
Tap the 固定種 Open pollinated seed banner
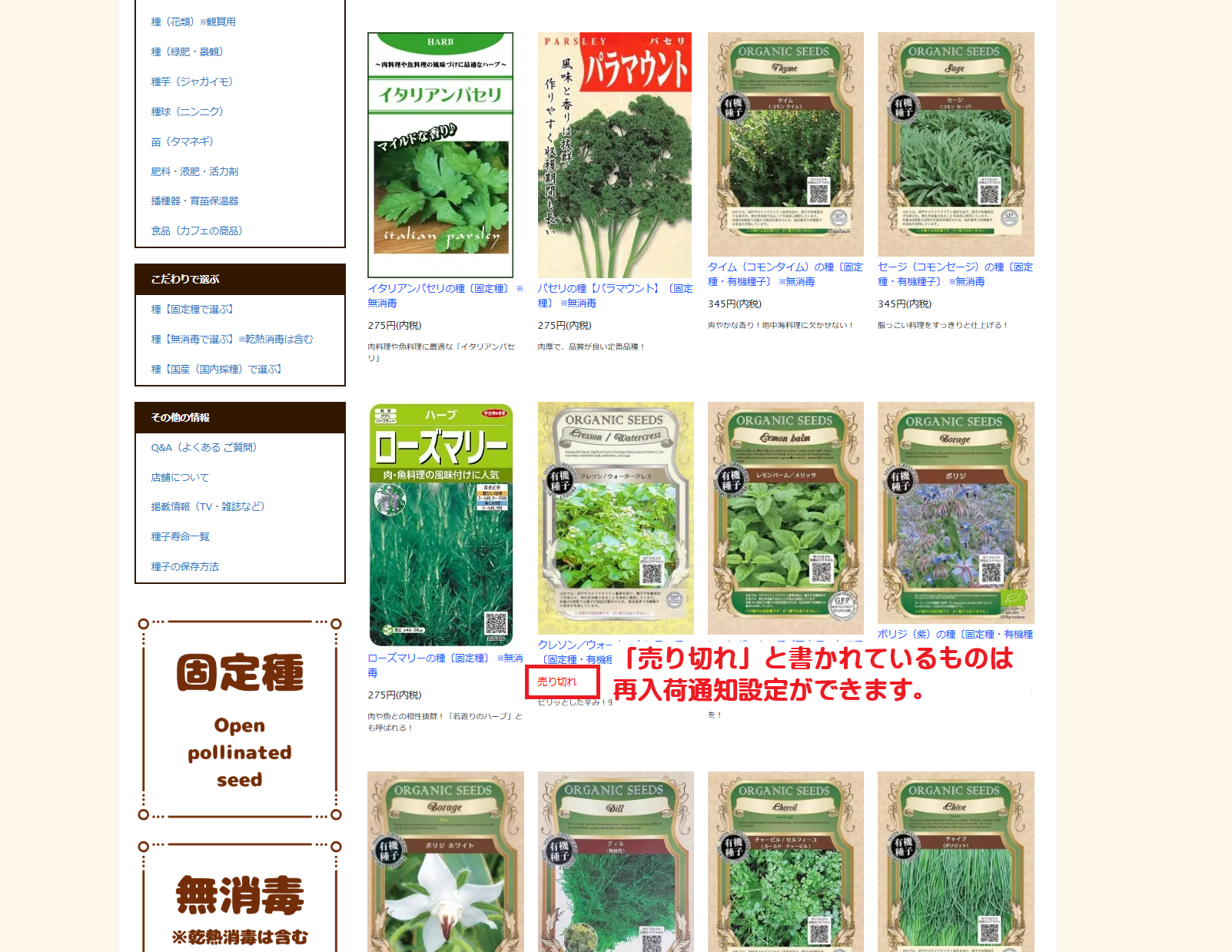coord(240,718)
